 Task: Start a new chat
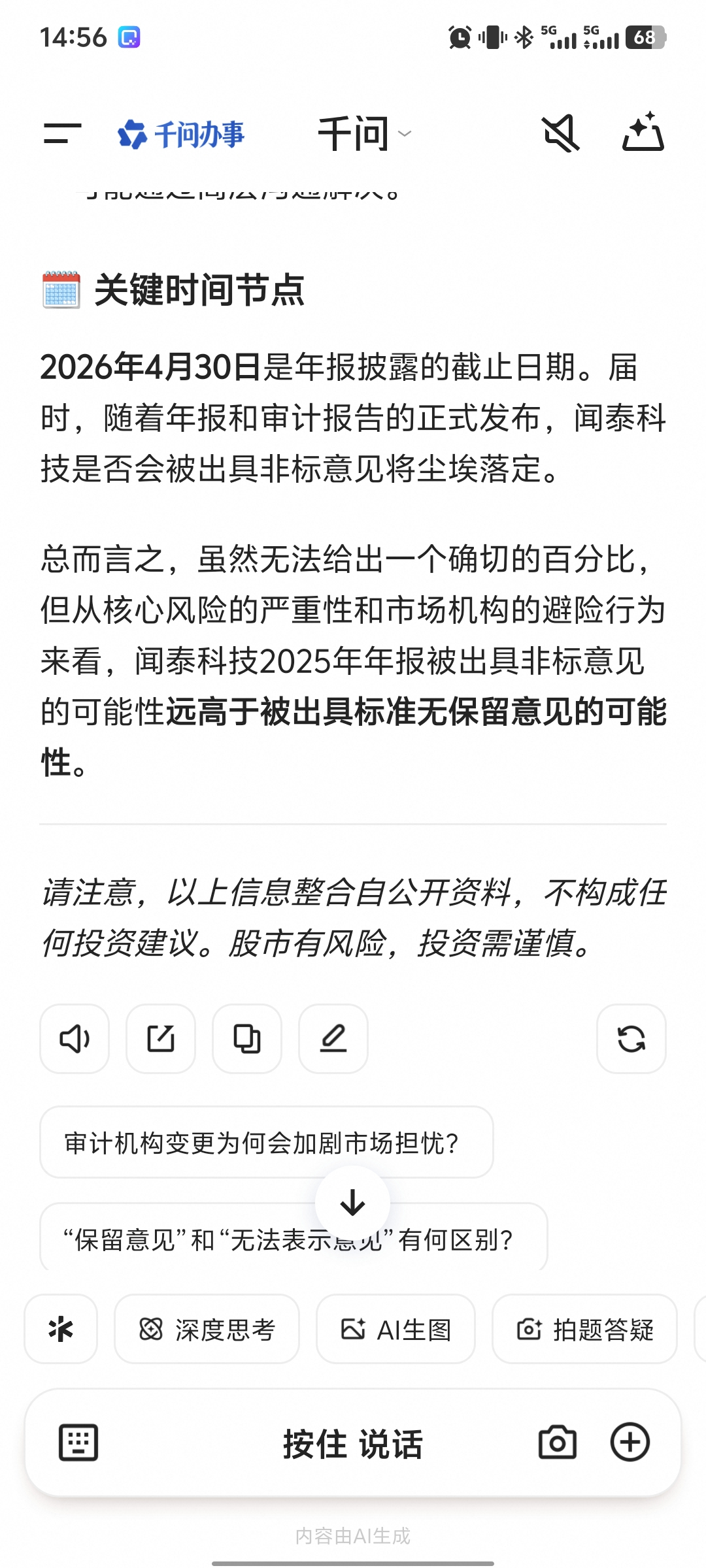(x=643, y=133)
